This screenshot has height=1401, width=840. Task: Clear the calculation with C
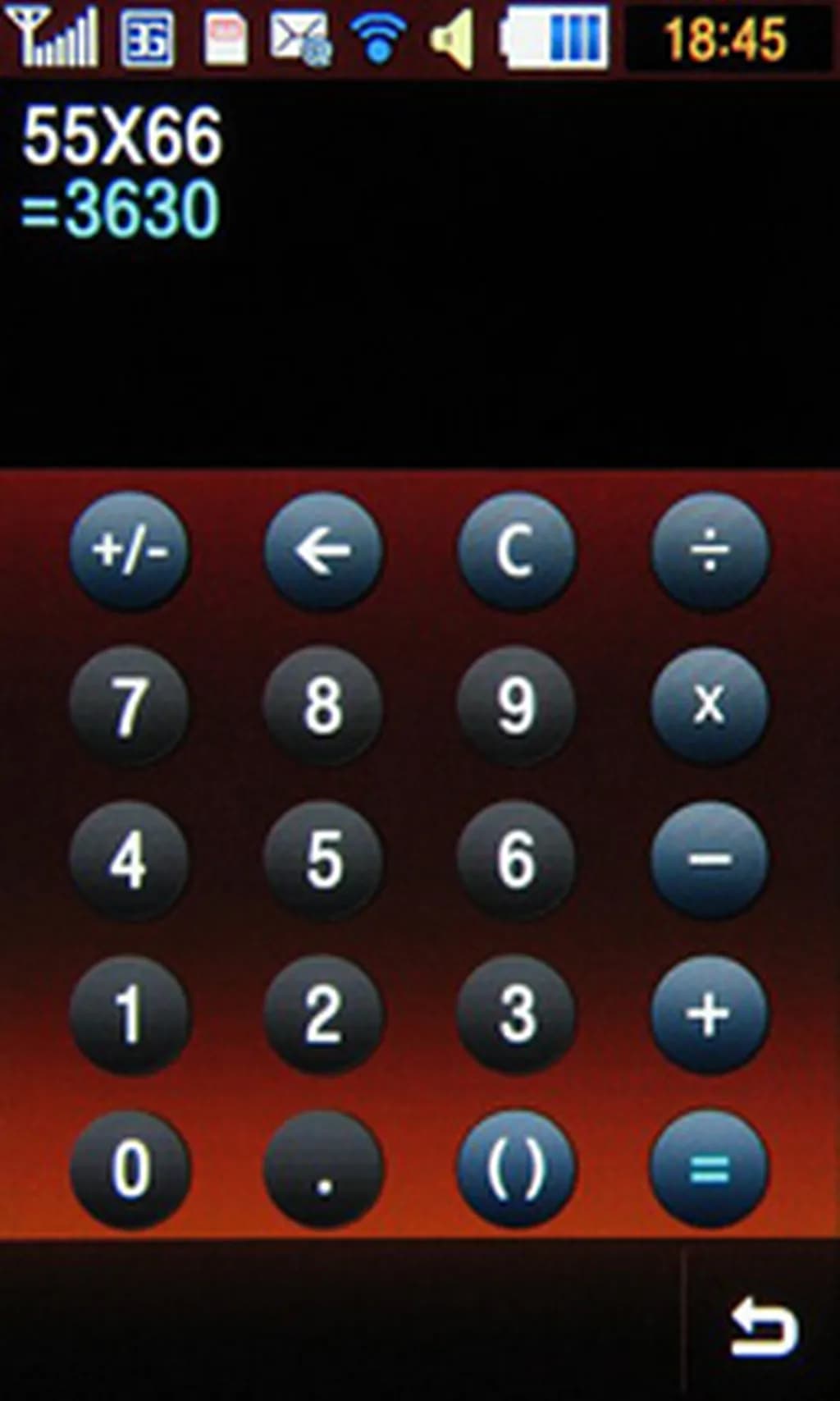point(516,551)
